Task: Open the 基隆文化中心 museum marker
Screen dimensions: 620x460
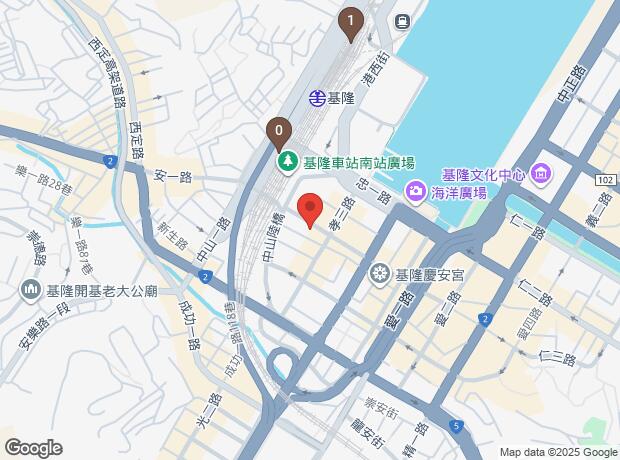Action: tap(542, 174)
